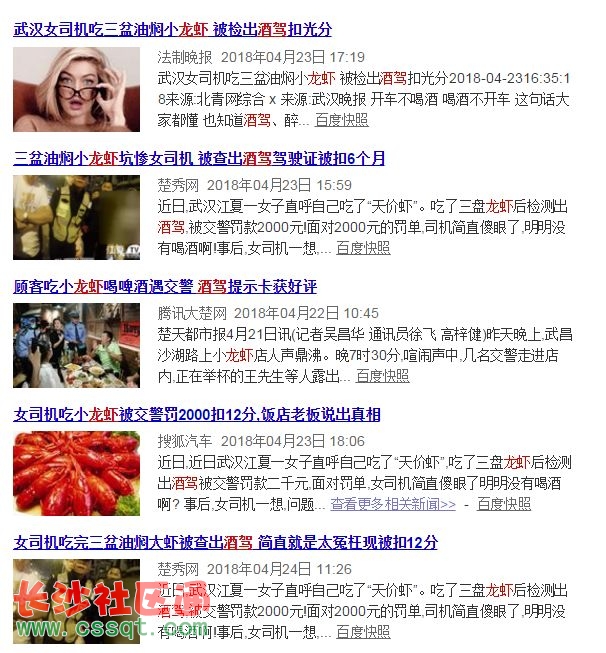
Task: Open headline 武汉女司机吃三盆油焖小龙虾 被检出酒驾扣光分
Action: (x=172, y=30)
